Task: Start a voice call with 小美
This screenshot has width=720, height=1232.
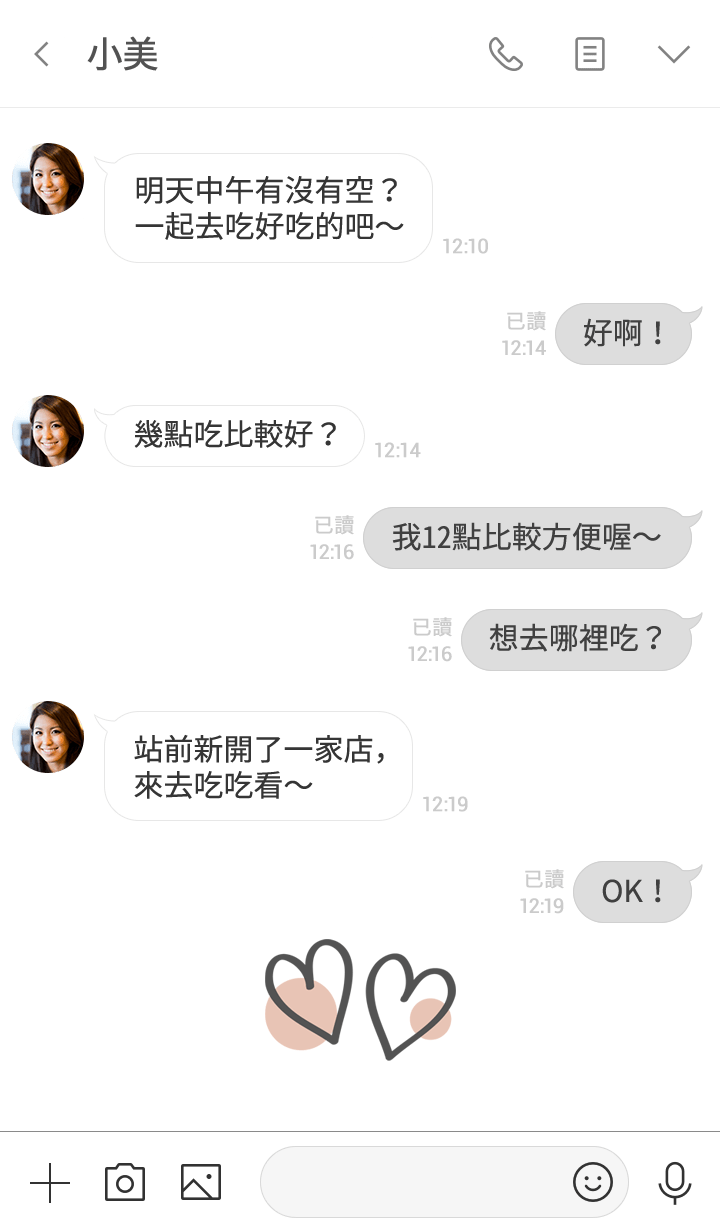Action: [x=505, y=54]
